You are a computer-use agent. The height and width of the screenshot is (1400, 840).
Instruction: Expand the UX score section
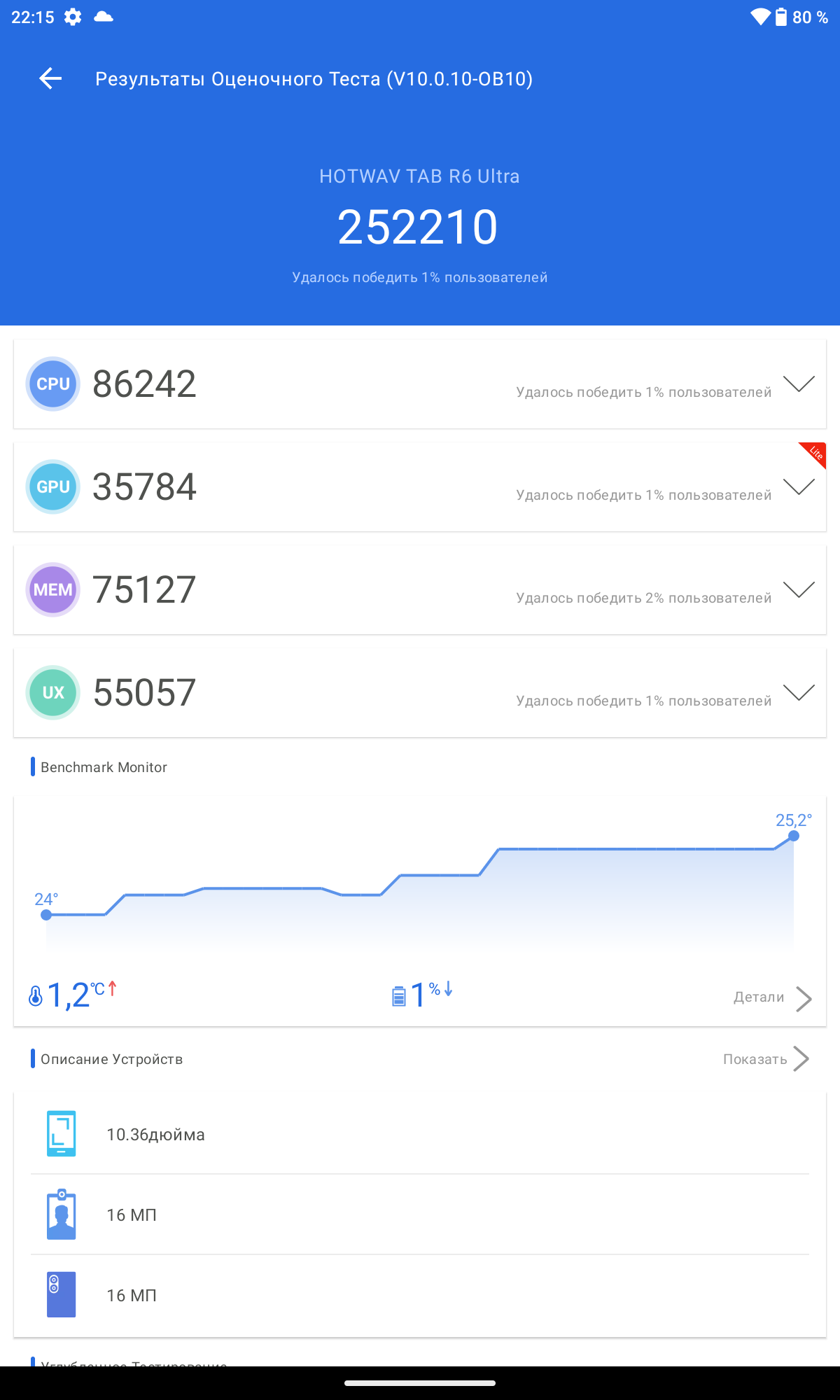tap(799, 692)
